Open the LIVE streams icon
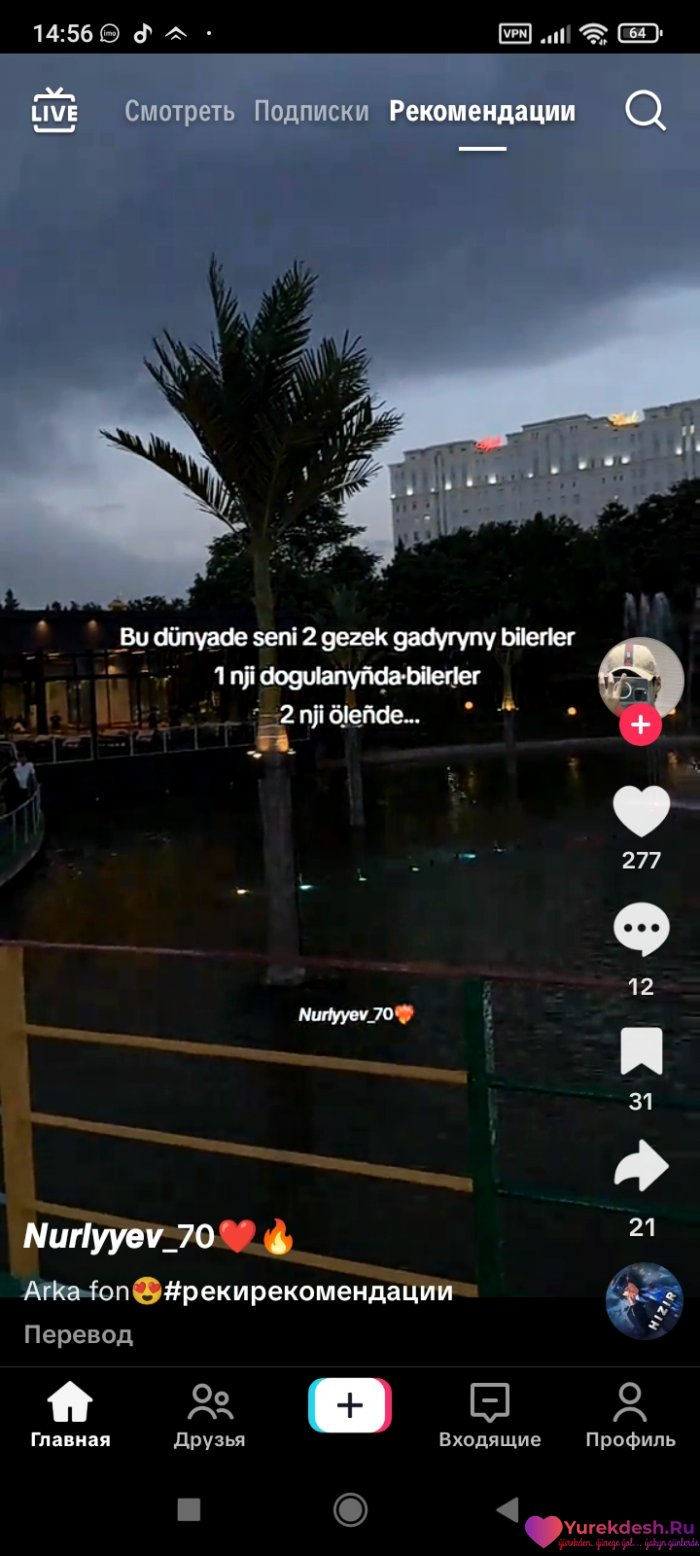 [54, 111]
